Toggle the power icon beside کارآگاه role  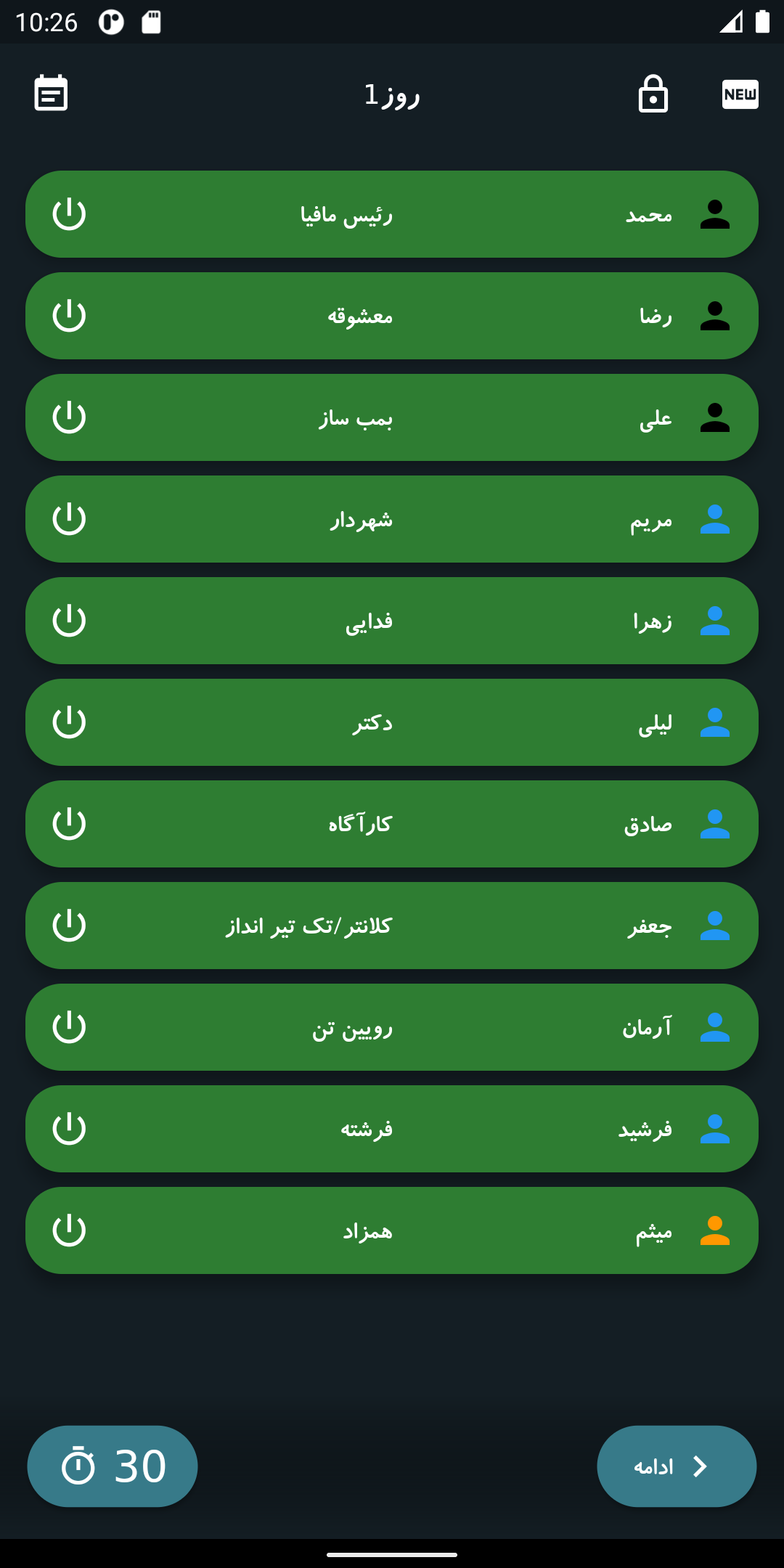(70, 824)
